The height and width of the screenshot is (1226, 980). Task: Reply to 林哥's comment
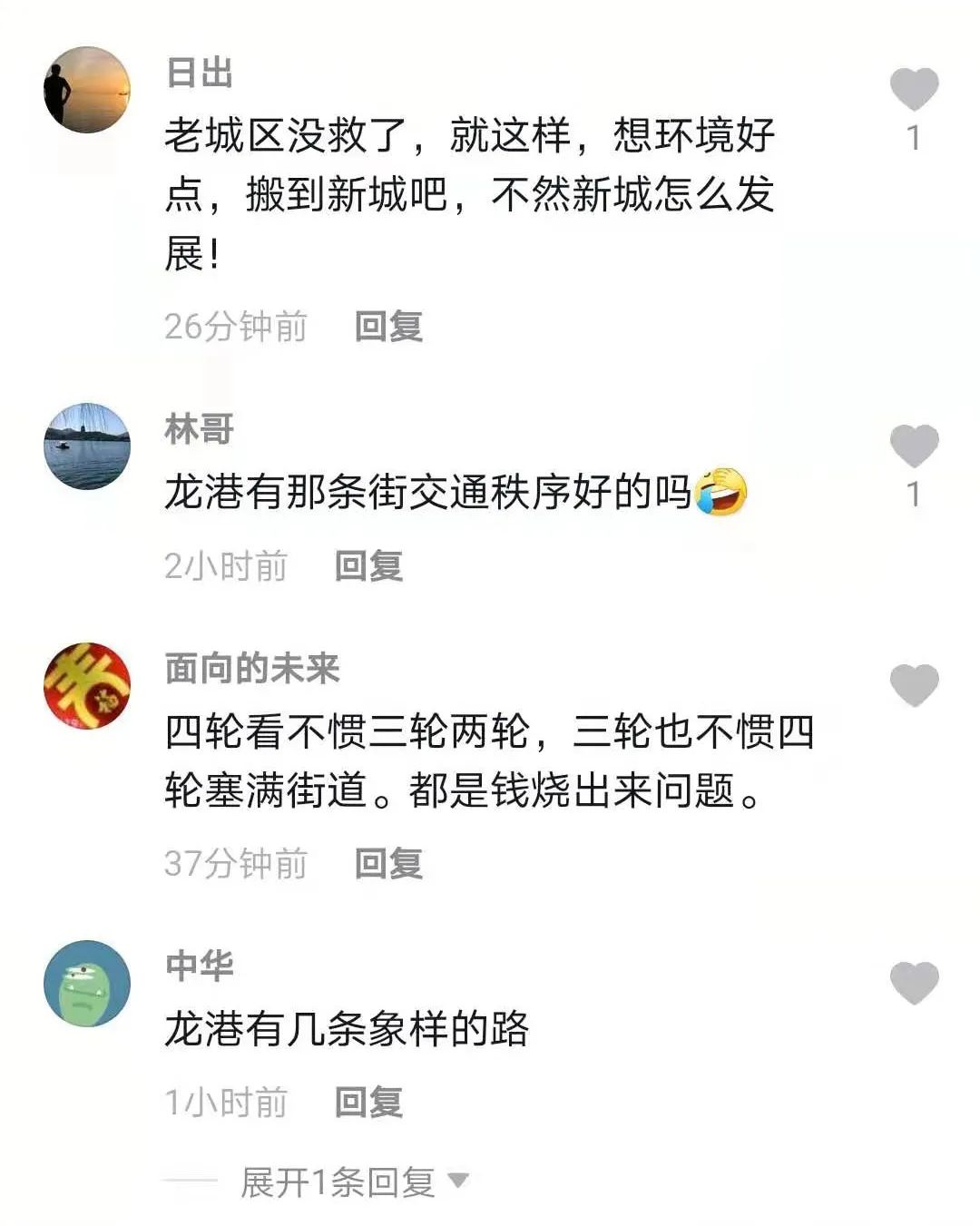click(x=368, y=565)
